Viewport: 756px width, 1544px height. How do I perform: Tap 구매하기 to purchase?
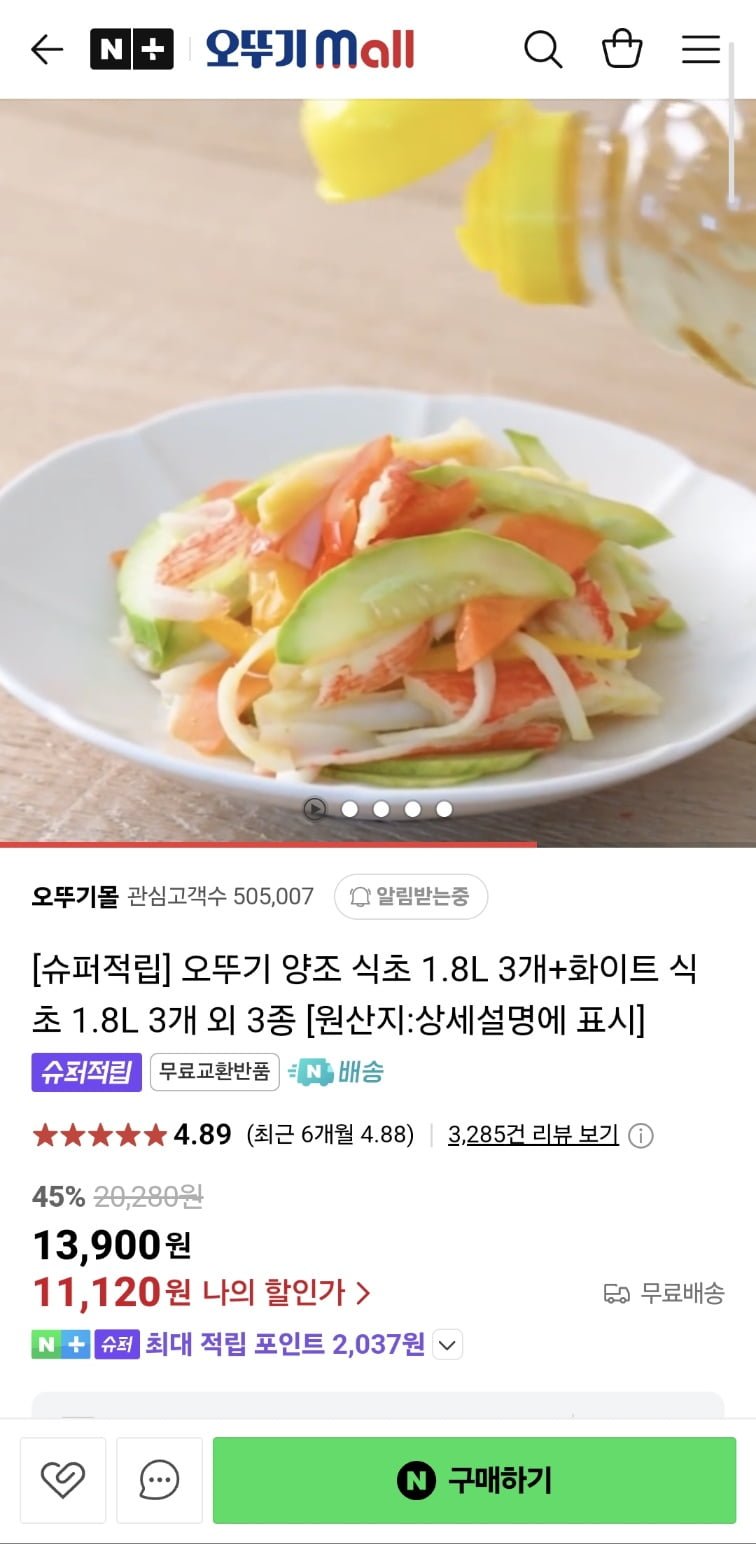click(x=474, y=1480)
